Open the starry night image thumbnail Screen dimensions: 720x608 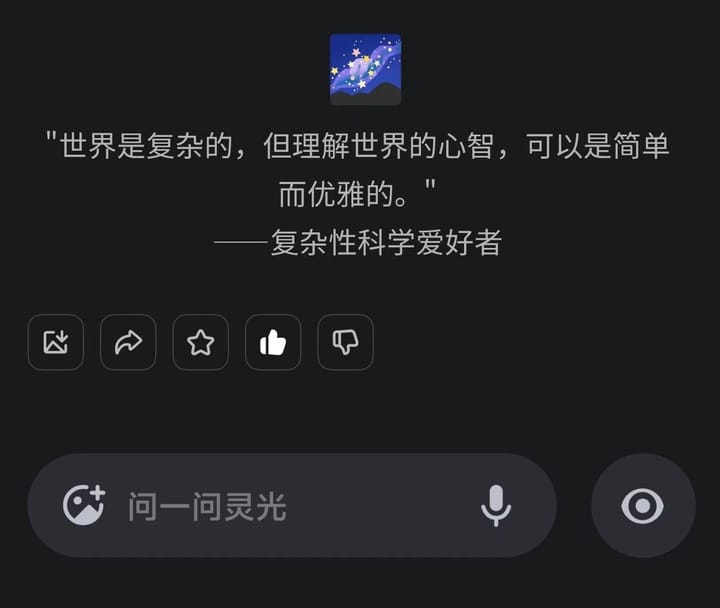pos(365,69)
